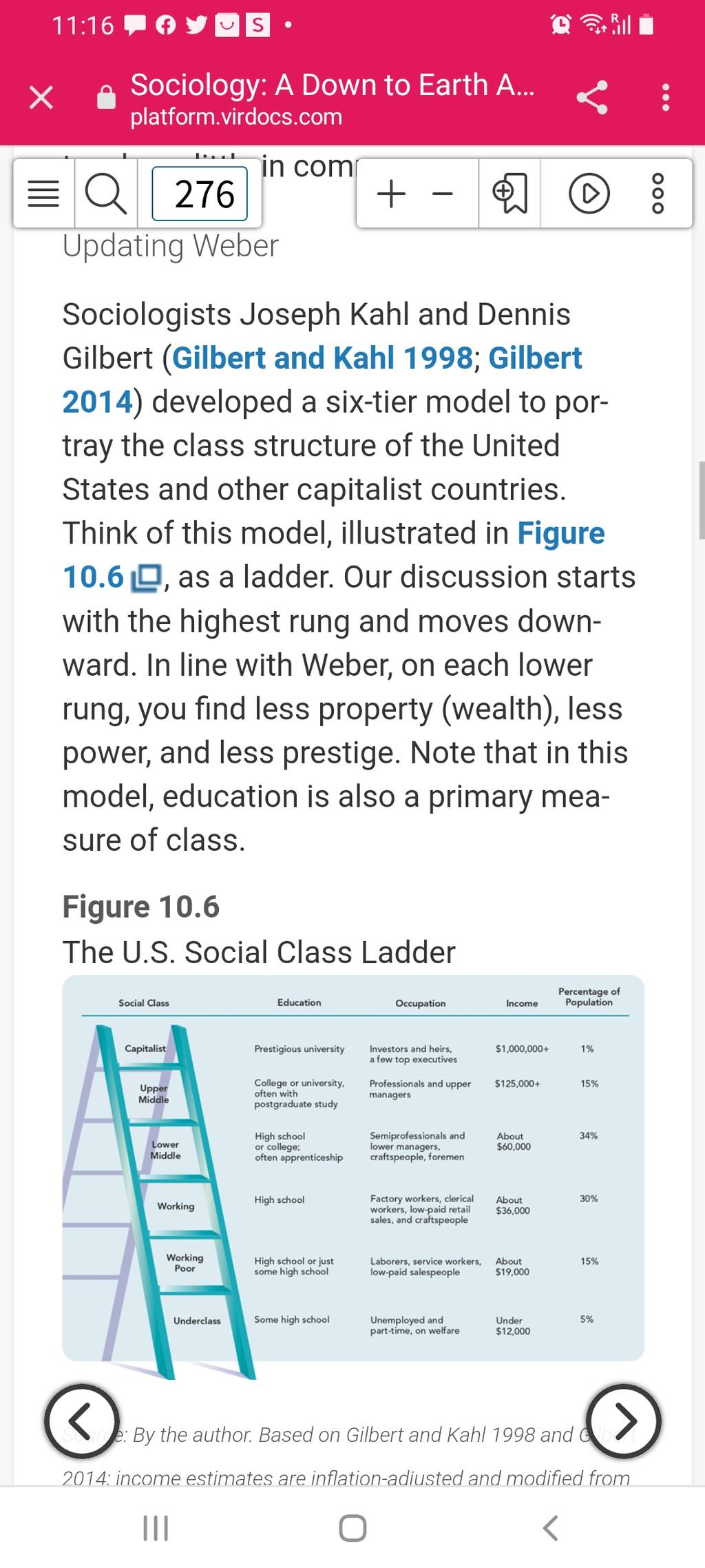This screenshot has width=705, height=1568.
Task: Tap the page number field 276
Action: 200,194
